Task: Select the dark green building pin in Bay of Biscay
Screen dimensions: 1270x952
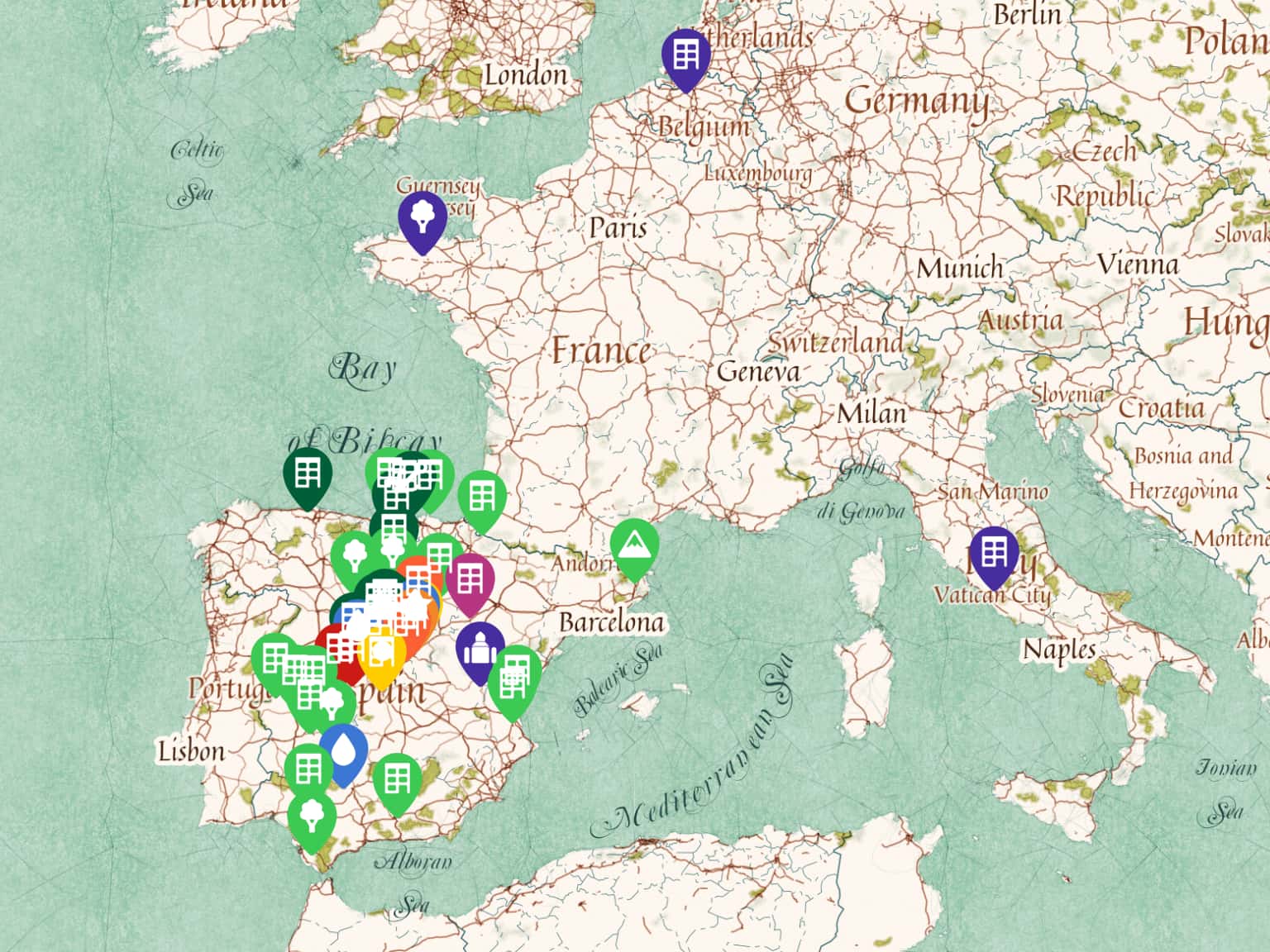Action: [x=308, y=474]
